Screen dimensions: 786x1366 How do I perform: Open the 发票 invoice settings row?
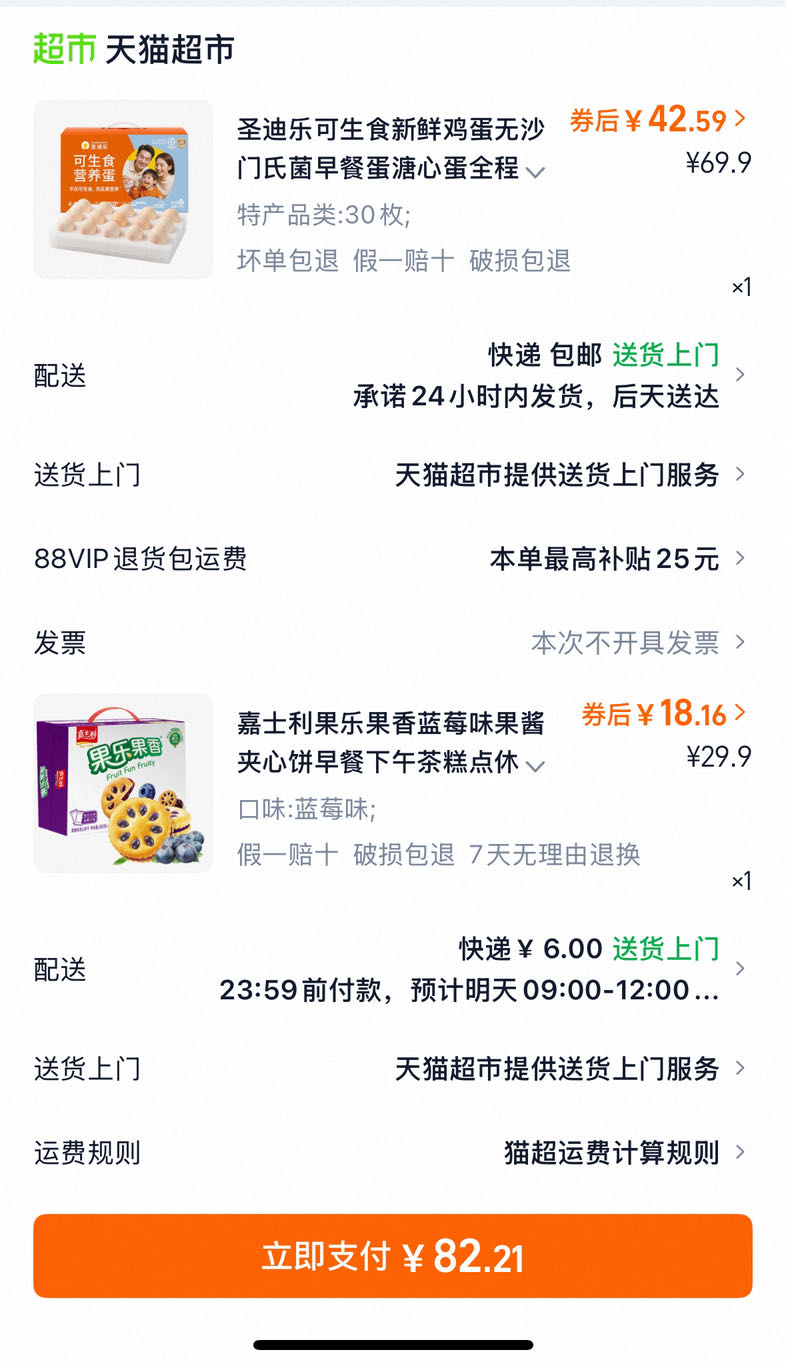pos(393,642)
